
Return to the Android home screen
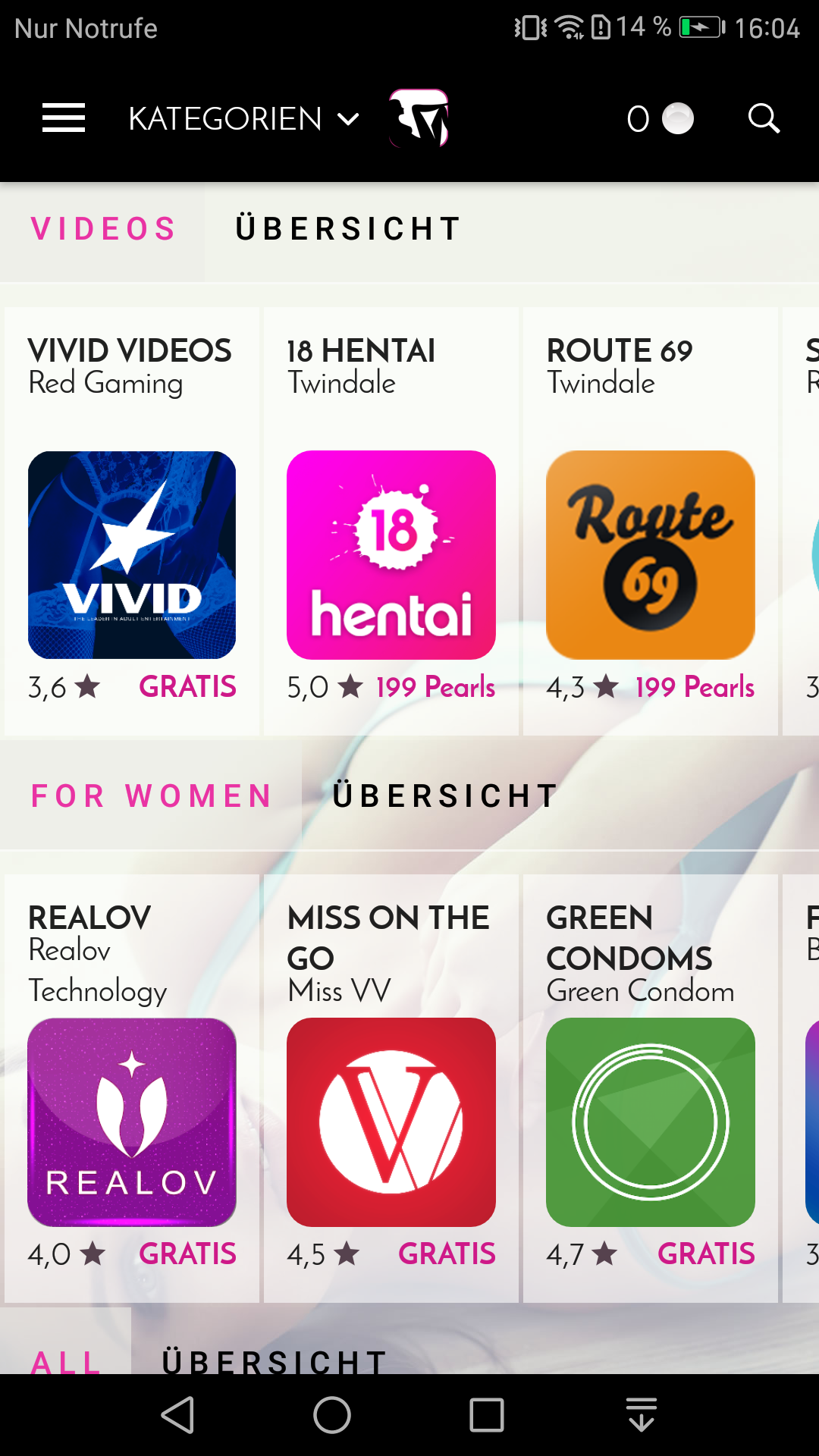[332, 1415]
